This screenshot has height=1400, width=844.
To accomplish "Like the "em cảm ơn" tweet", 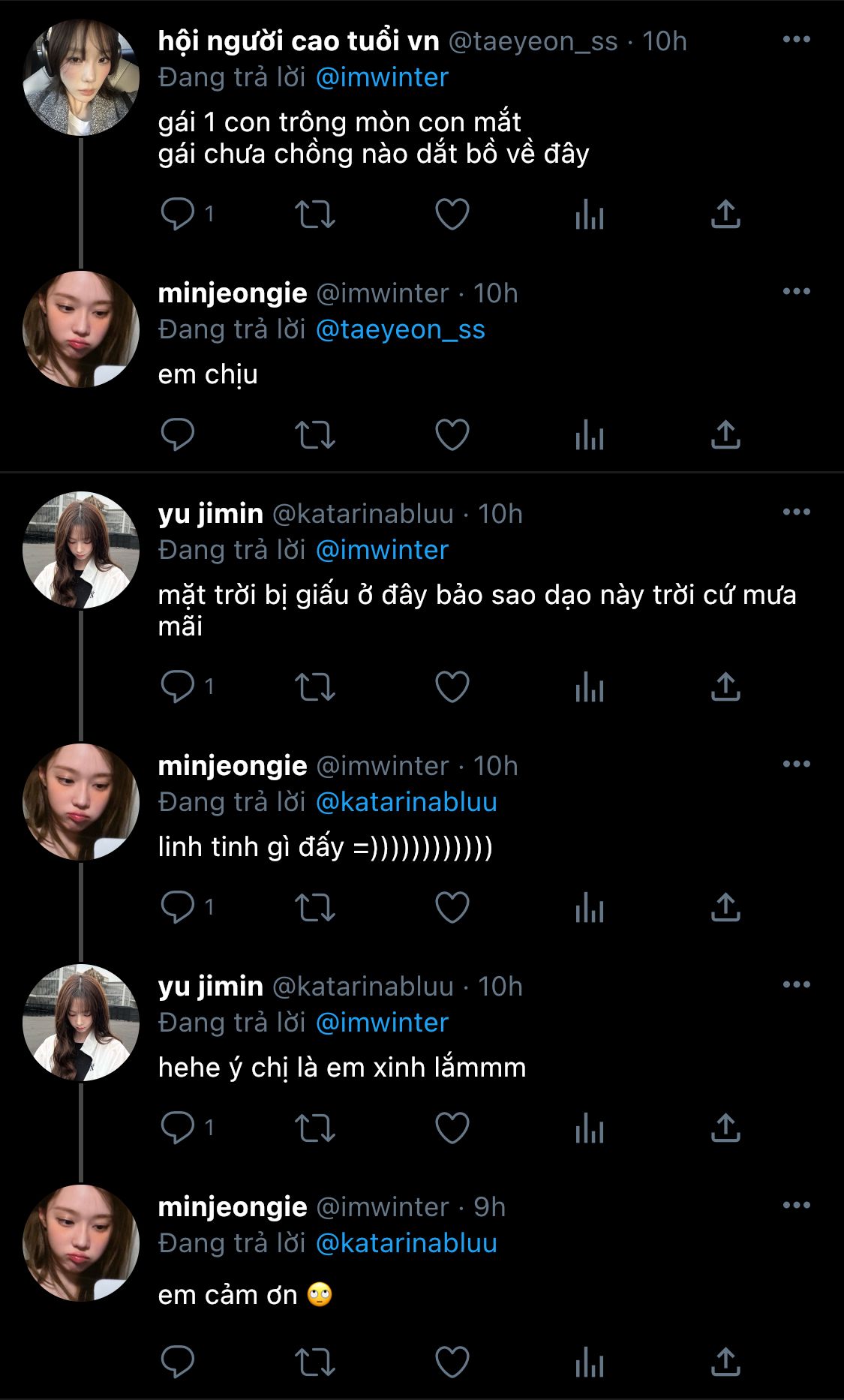I will [452, 1362].
